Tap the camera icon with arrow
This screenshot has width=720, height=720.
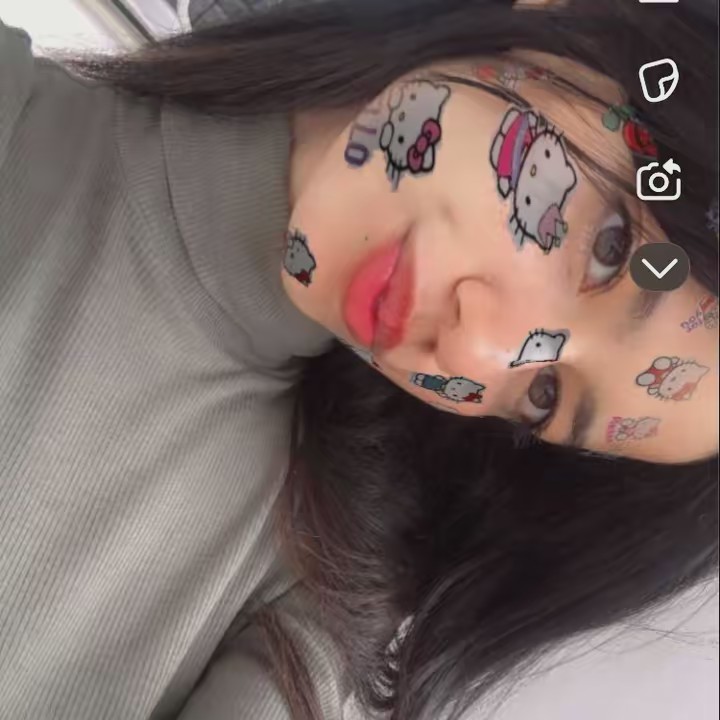(659, 180)
